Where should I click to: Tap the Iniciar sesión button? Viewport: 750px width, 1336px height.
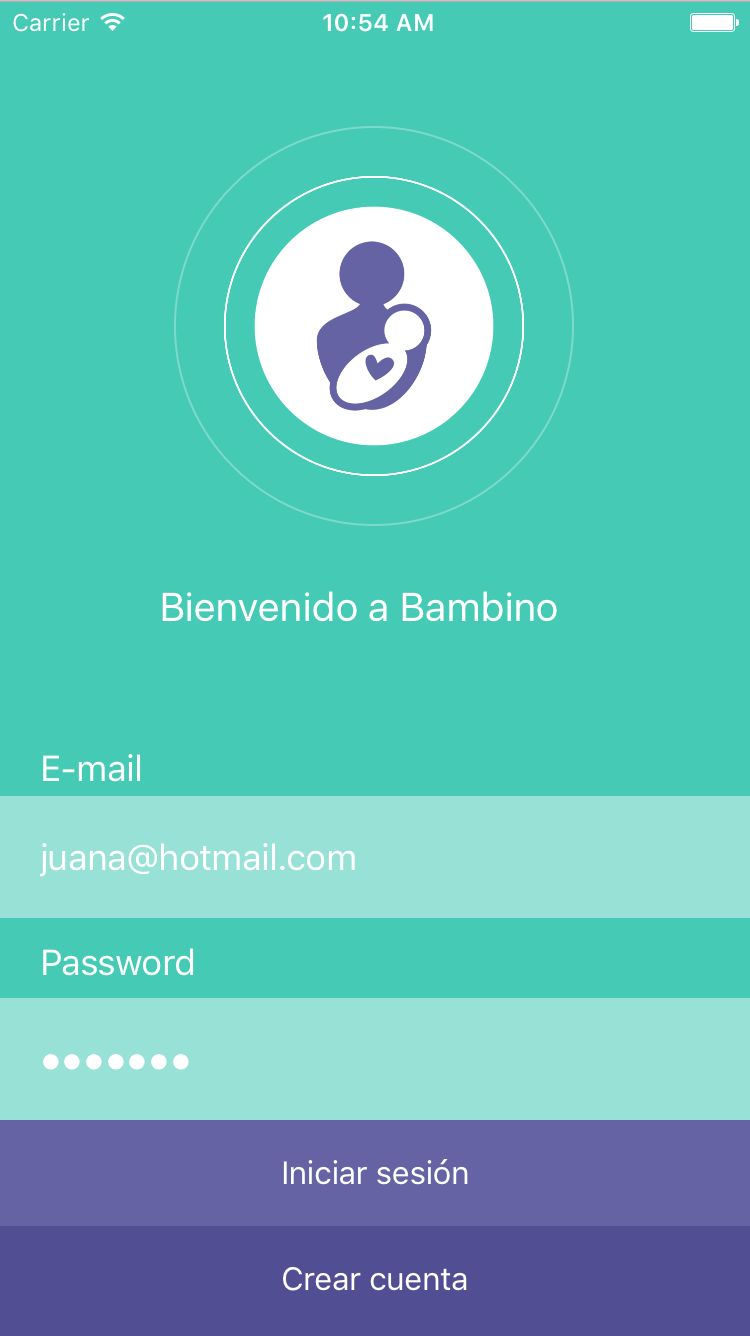point(375,1173)
